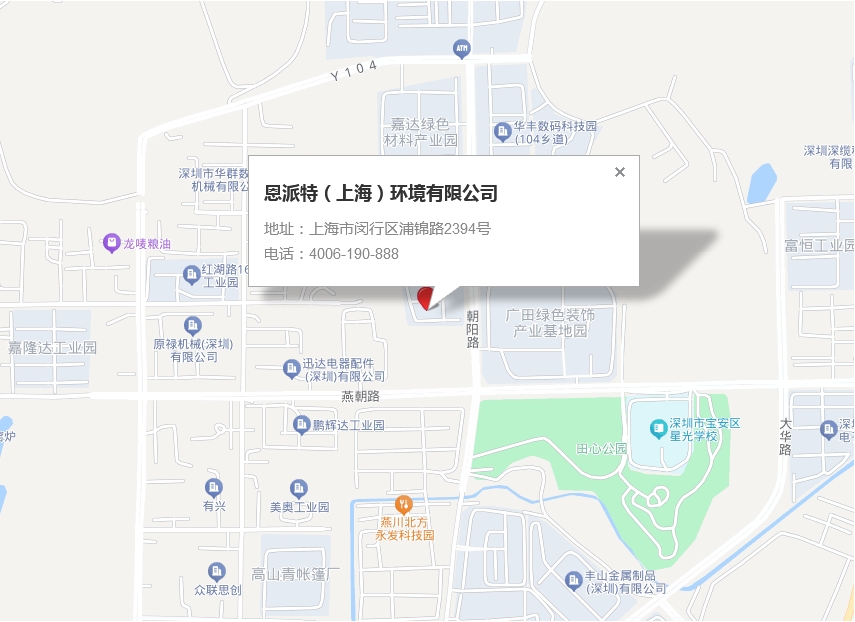855x622 pixels.
Task: Close the company info popup
Action: point(620,172)
